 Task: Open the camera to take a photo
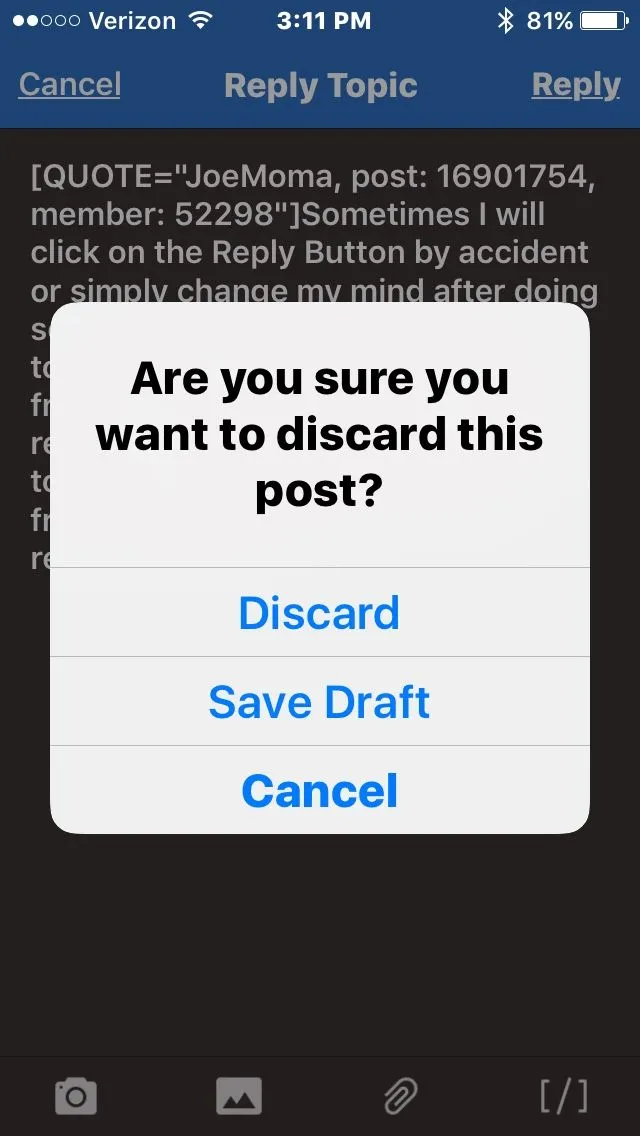click(x=76, y=1096)
